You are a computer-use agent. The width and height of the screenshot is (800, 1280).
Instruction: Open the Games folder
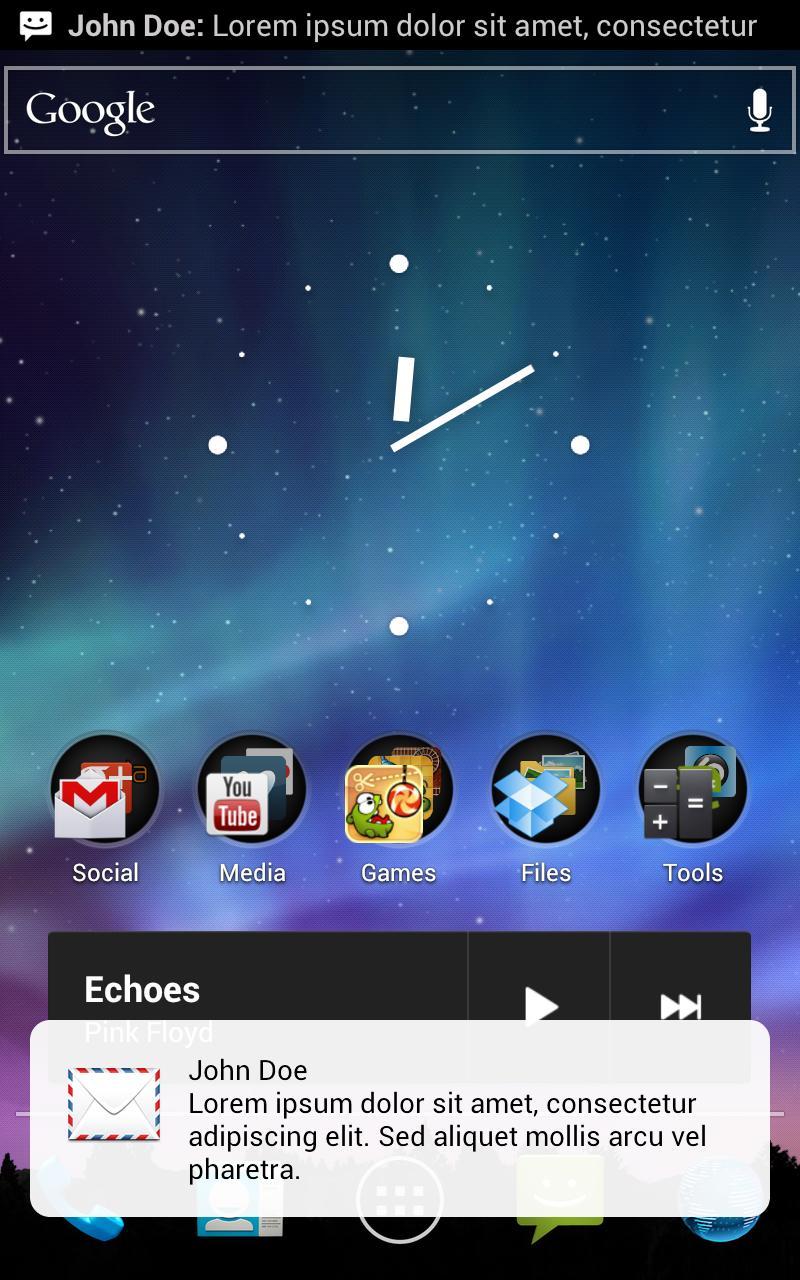point(399,790)
